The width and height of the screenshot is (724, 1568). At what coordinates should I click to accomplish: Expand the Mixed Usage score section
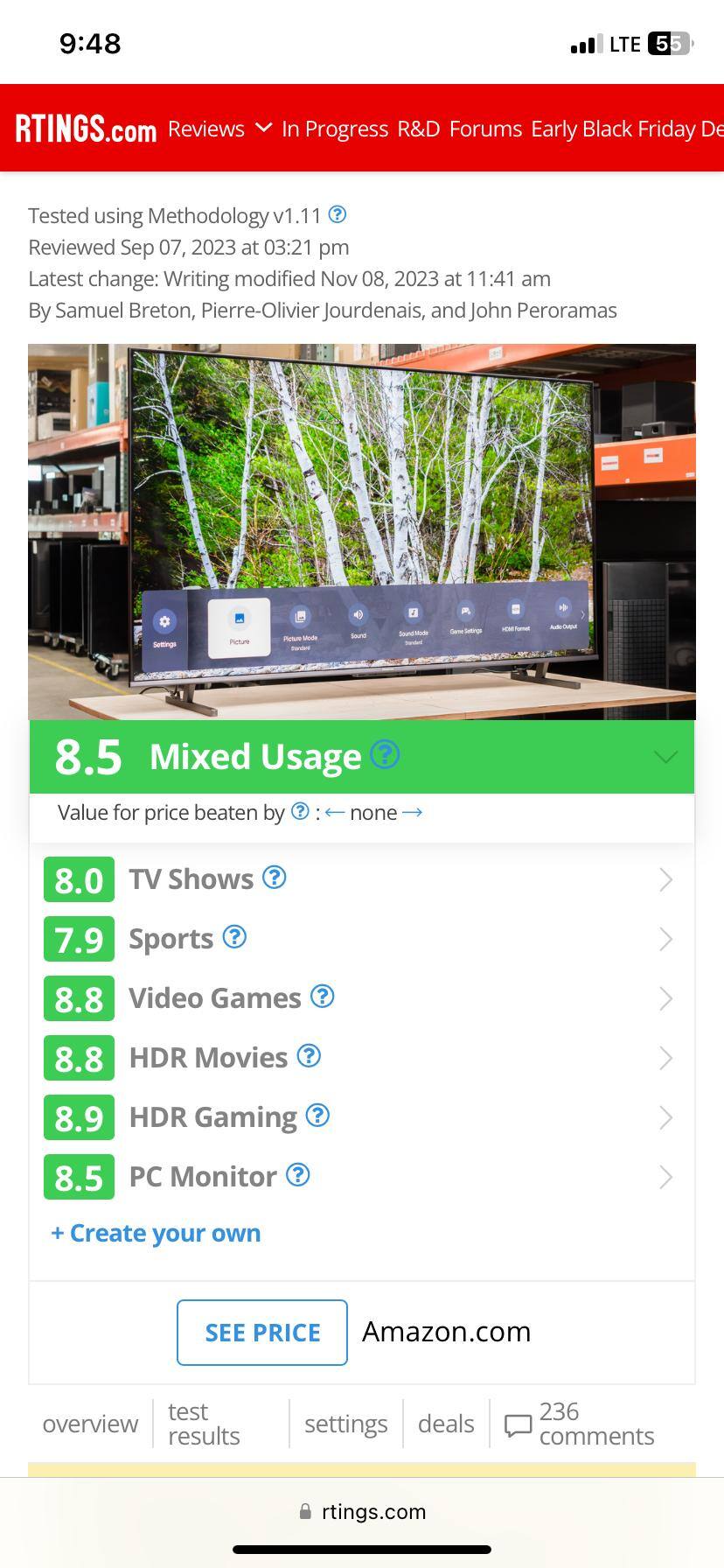665,757
